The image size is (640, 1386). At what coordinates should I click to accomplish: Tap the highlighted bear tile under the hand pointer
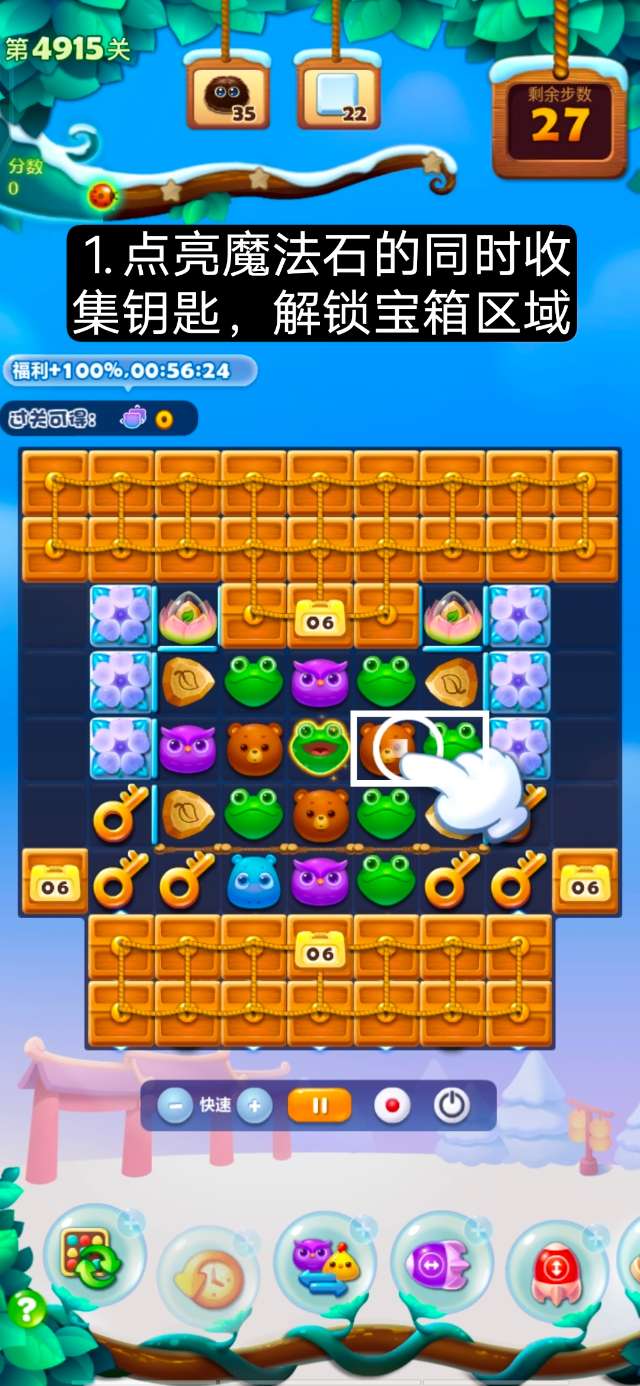386,748
